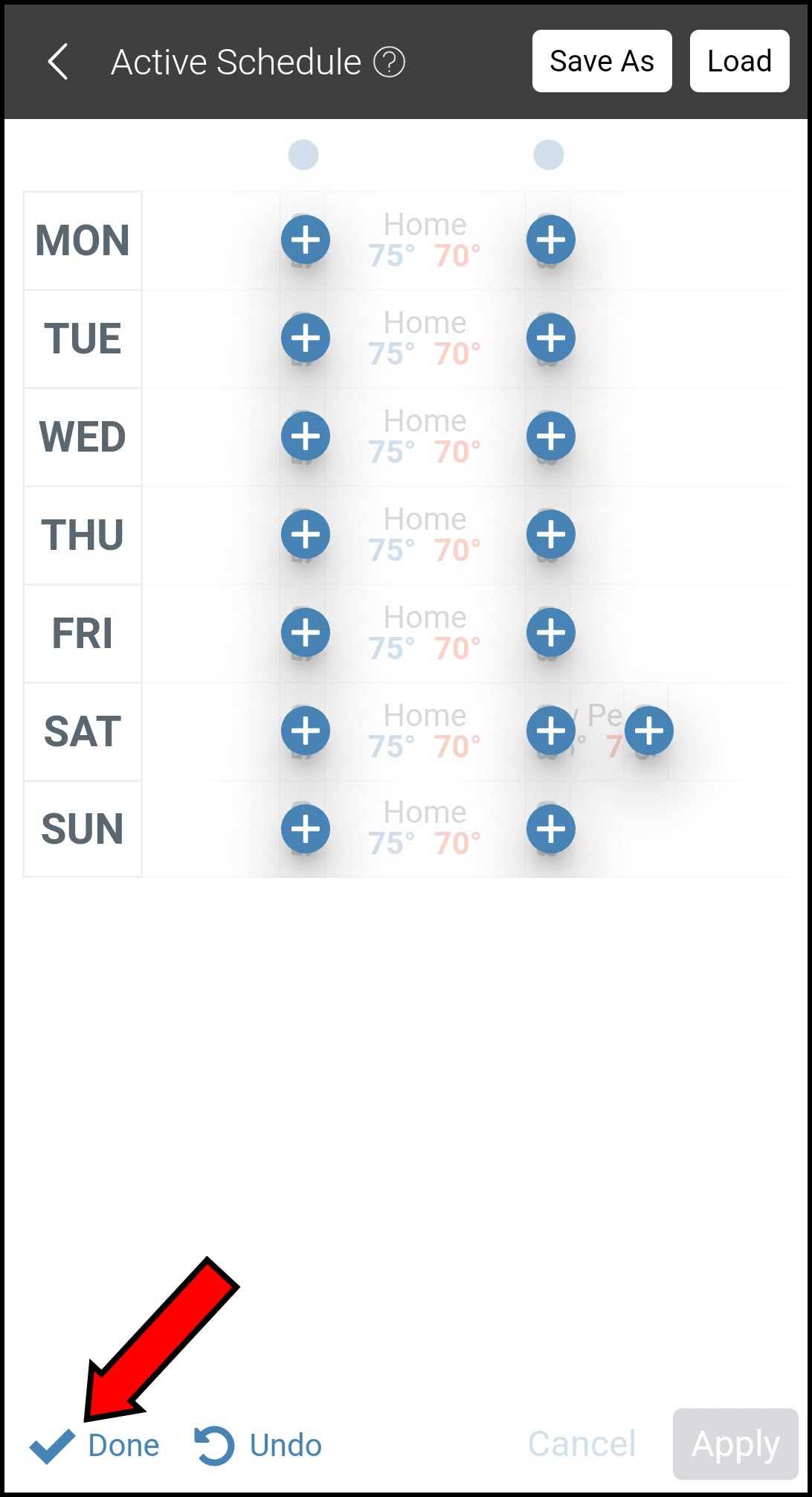Undo the last schedule change
The height and width of the screenshot is (1497, 812).
coord(259,1445)
